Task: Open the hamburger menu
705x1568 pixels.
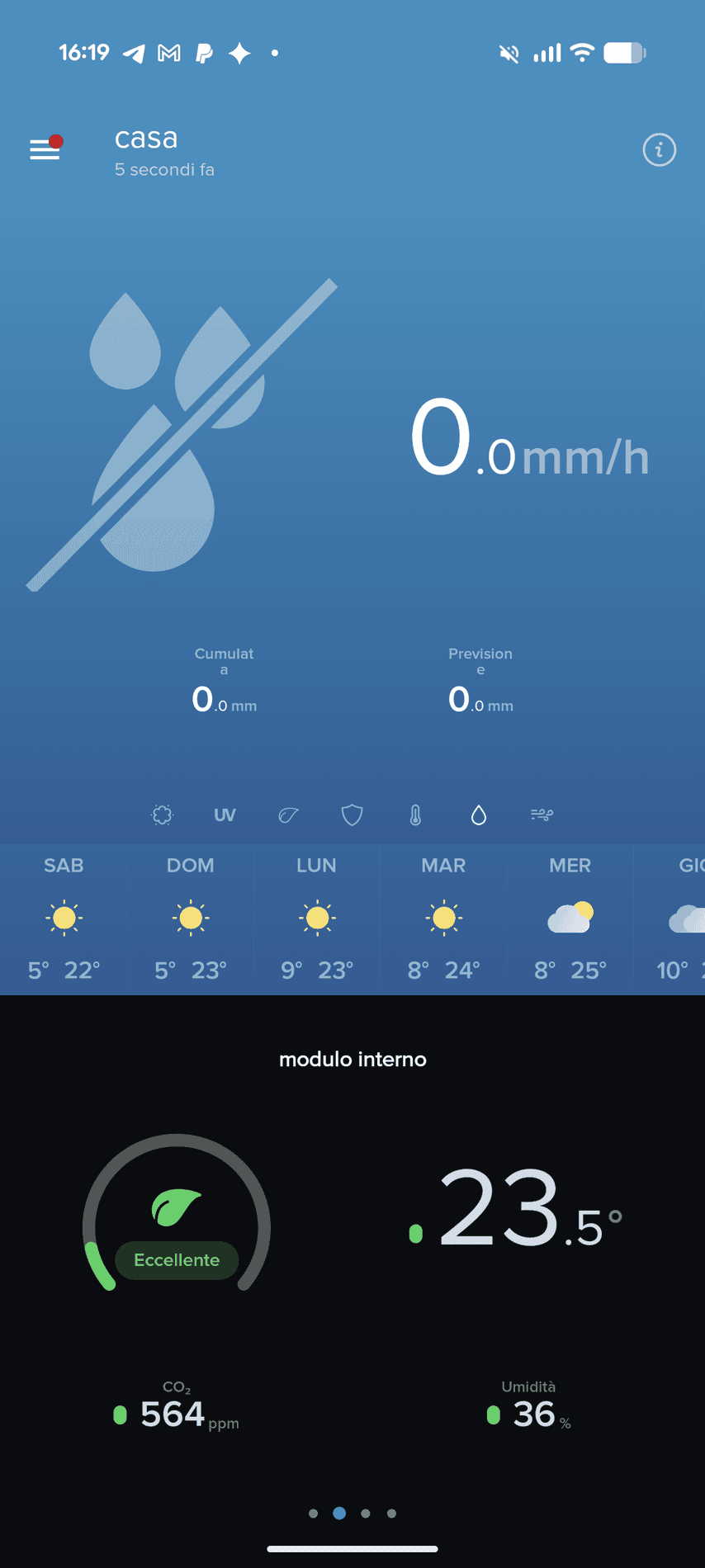Action: point(45,149)
